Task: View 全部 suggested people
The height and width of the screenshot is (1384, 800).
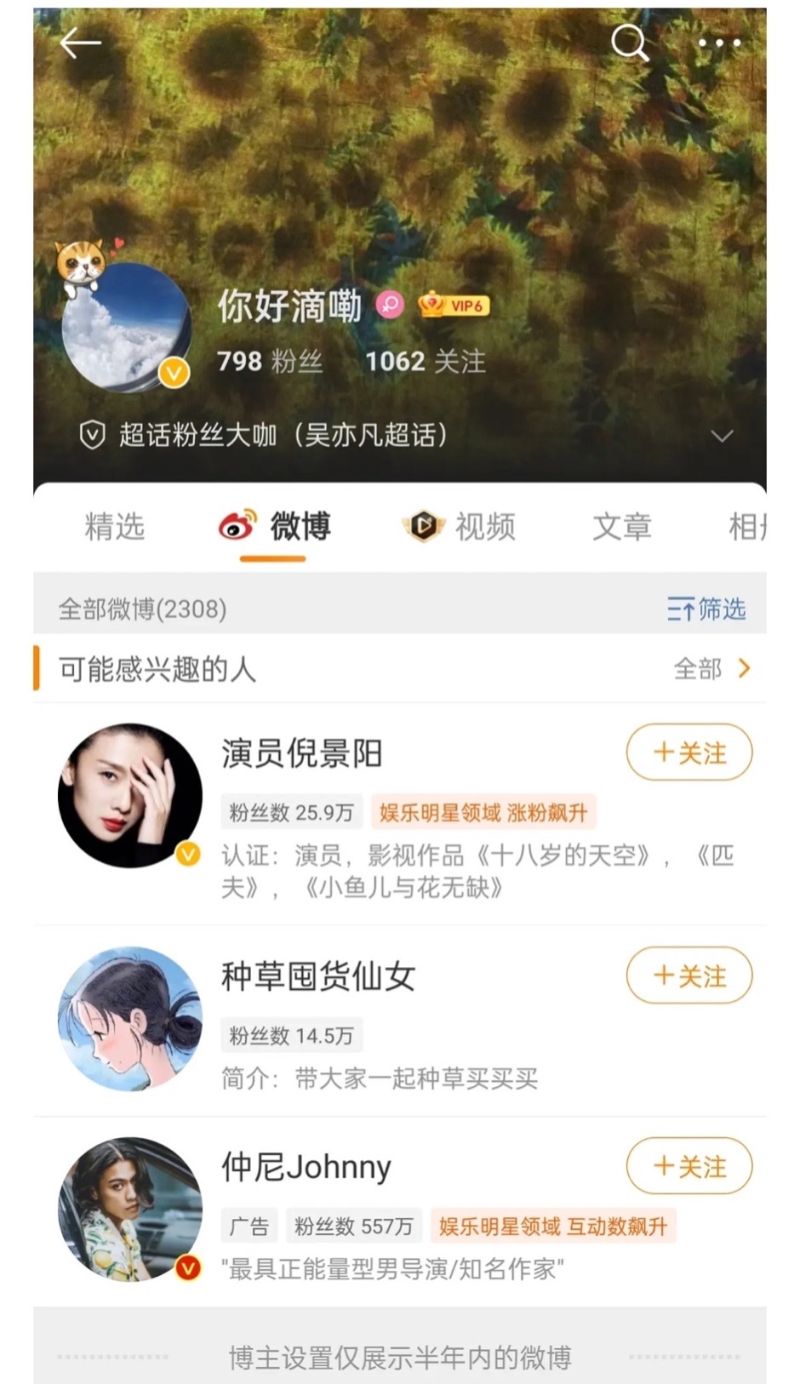Action: (x=711, y=669)
